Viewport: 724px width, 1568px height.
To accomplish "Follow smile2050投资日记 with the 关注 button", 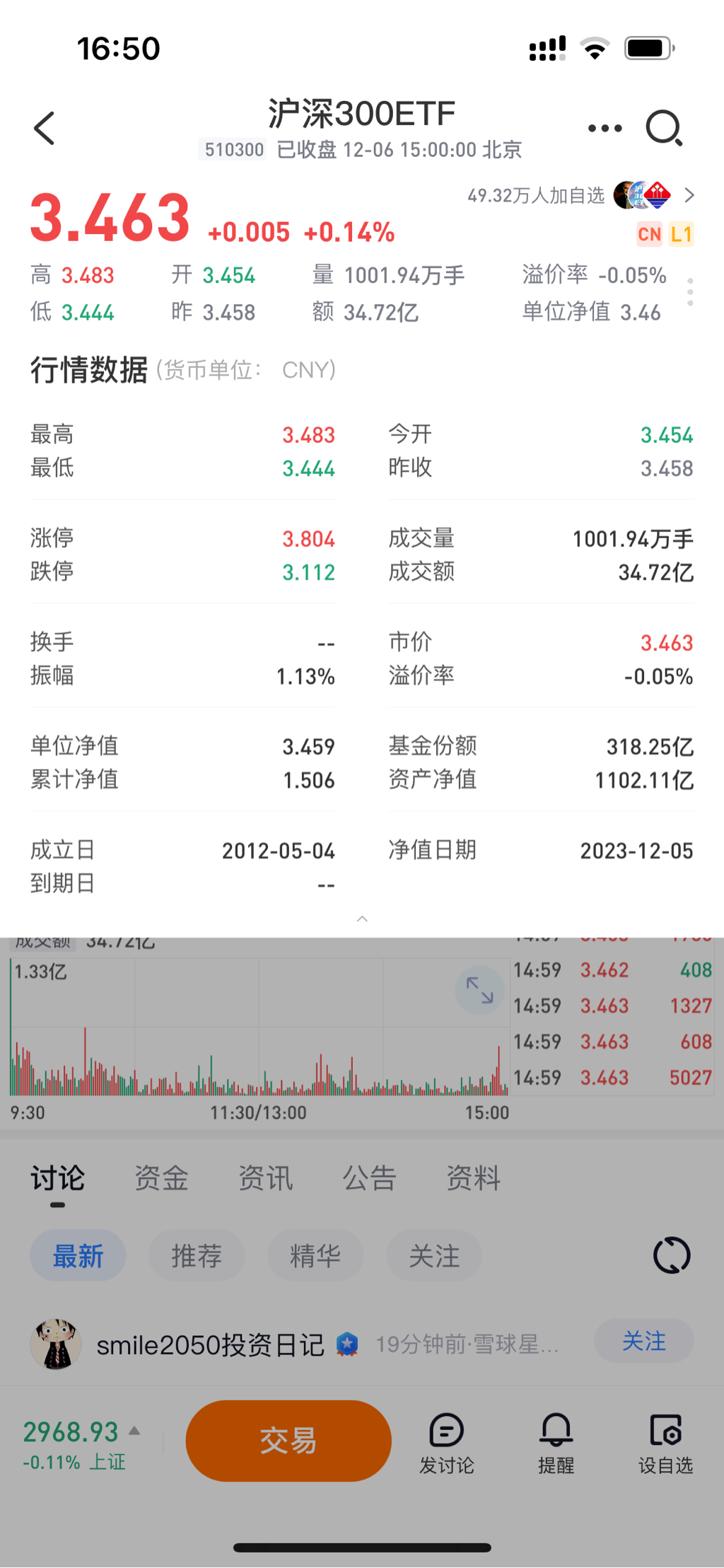I will click(x=643, y=1341).
